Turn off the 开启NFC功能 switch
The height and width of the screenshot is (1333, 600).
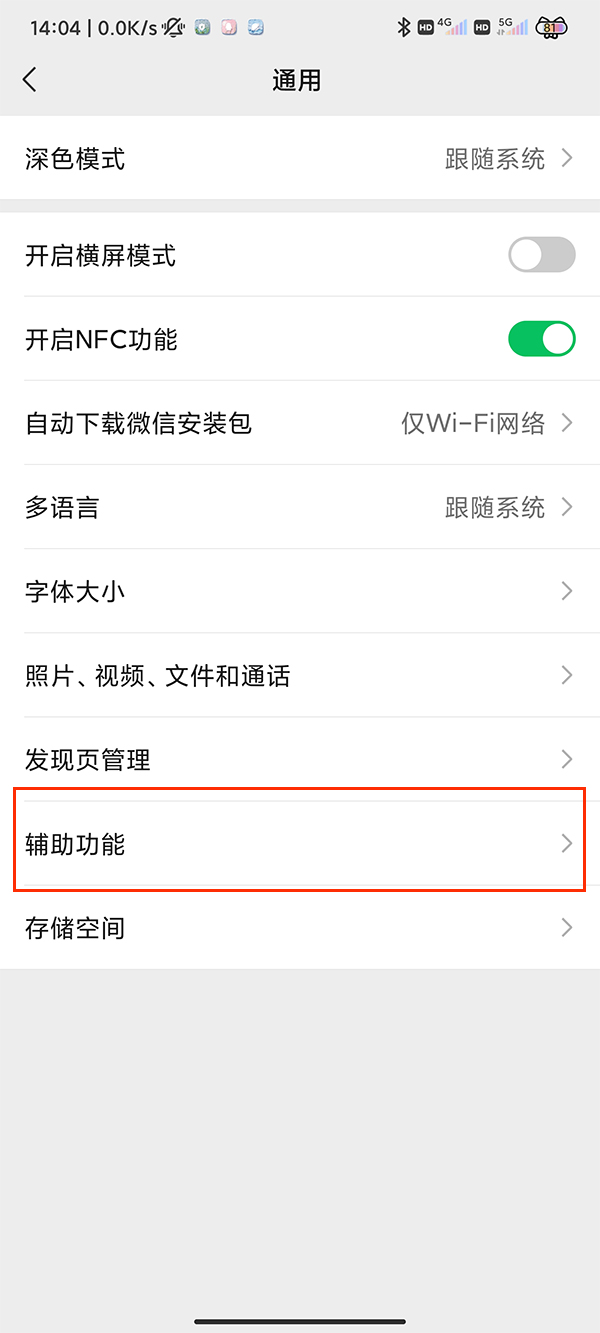pyautogui.click(x=541, y=339)
